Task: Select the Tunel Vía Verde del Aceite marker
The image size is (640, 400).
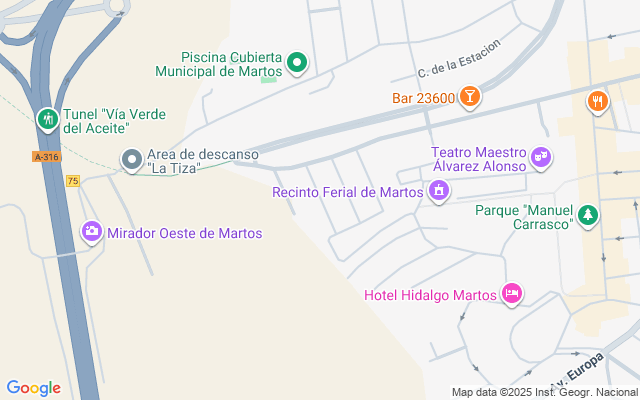Action: point(47,121)
